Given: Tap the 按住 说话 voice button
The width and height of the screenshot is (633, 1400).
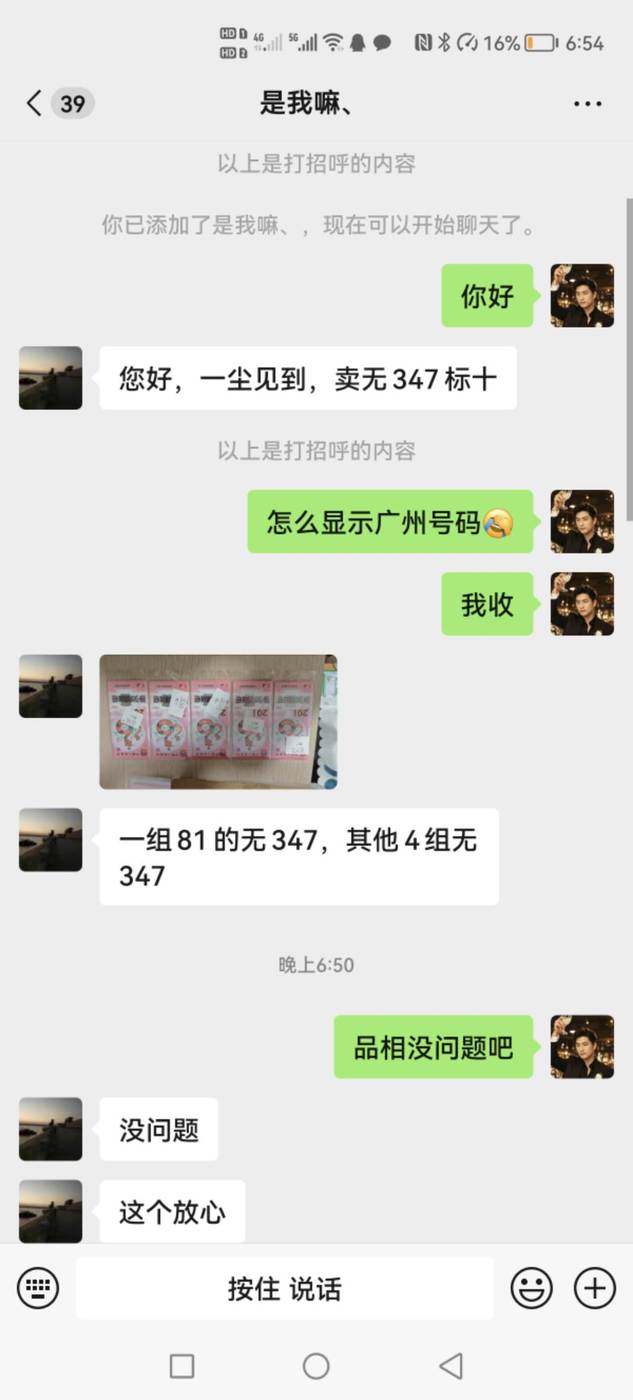Looking at the screenshot, I should pos(285,1289).
